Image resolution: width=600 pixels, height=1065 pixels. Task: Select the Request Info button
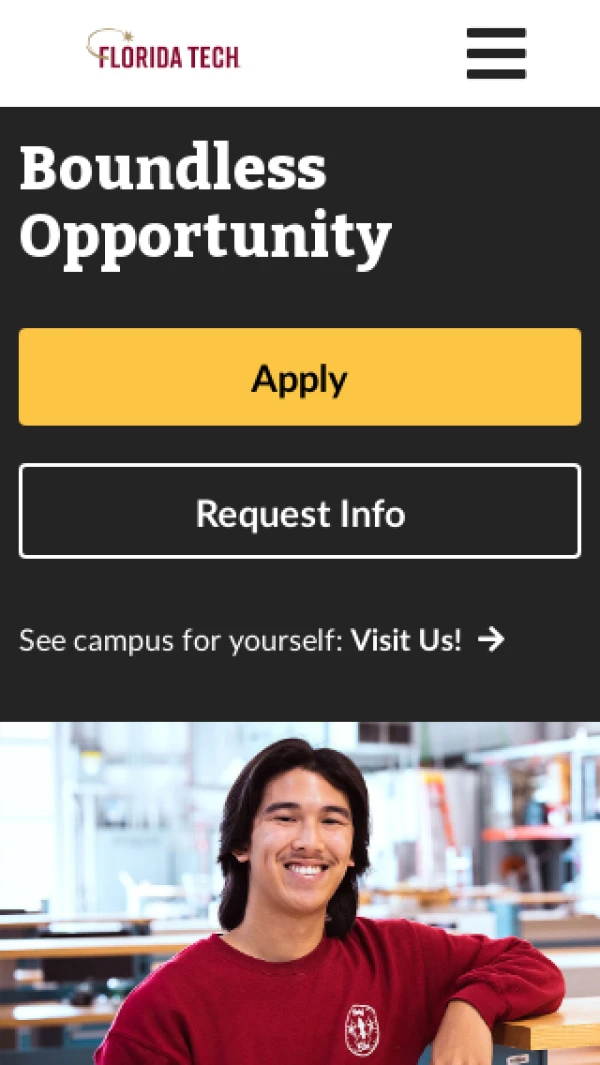click(x=300, y=512)
